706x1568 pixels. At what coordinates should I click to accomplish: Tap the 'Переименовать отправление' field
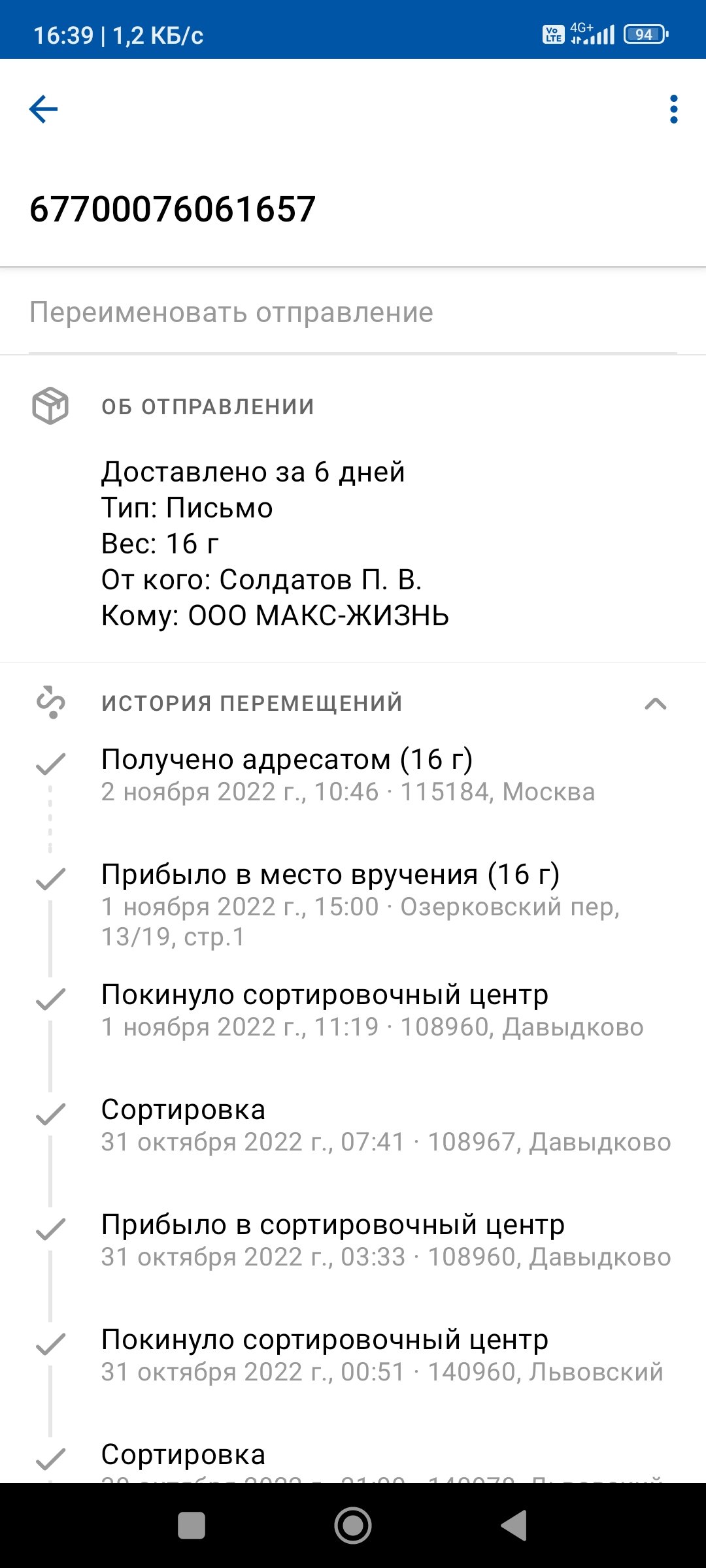click(x=353, y=313)
